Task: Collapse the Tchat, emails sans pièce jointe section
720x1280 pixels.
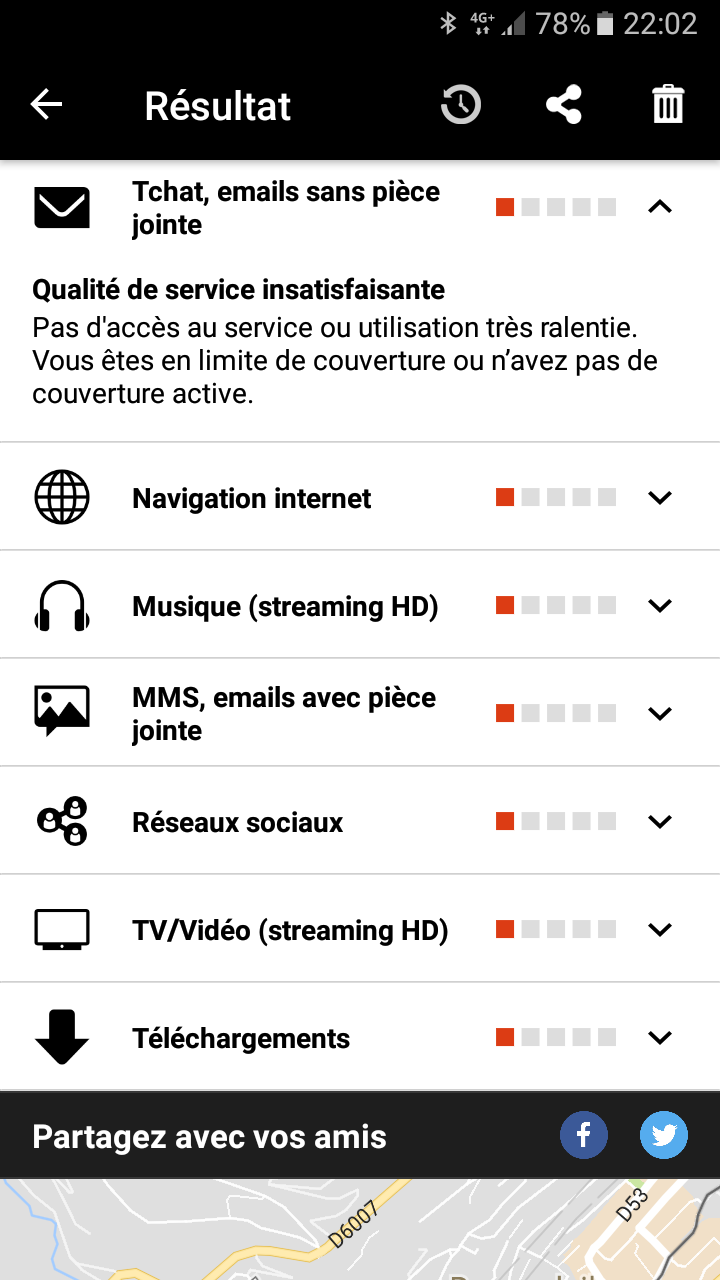Action: click(659, 207)
